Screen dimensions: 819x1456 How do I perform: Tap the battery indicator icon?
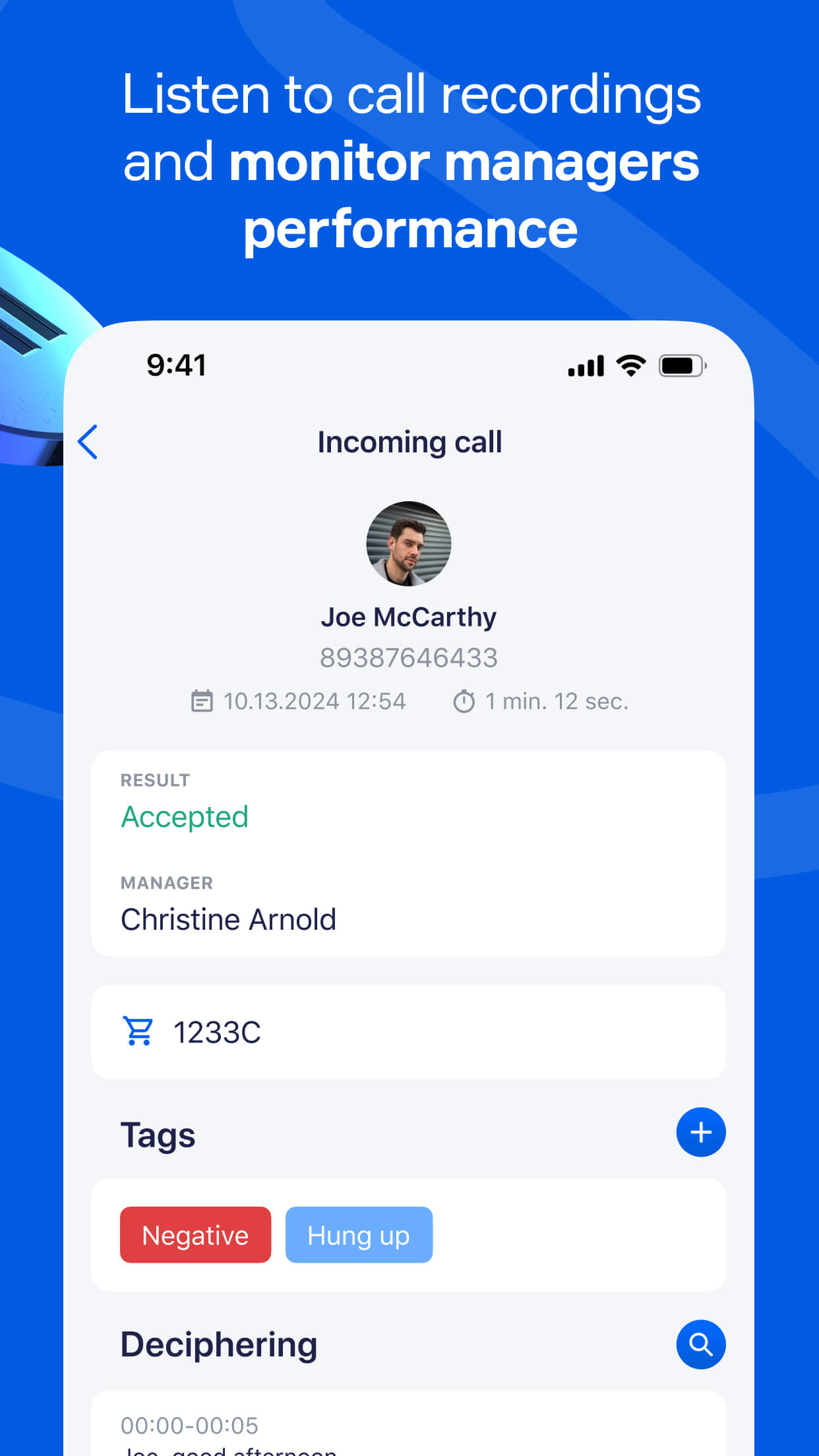(x=681, y=365)
